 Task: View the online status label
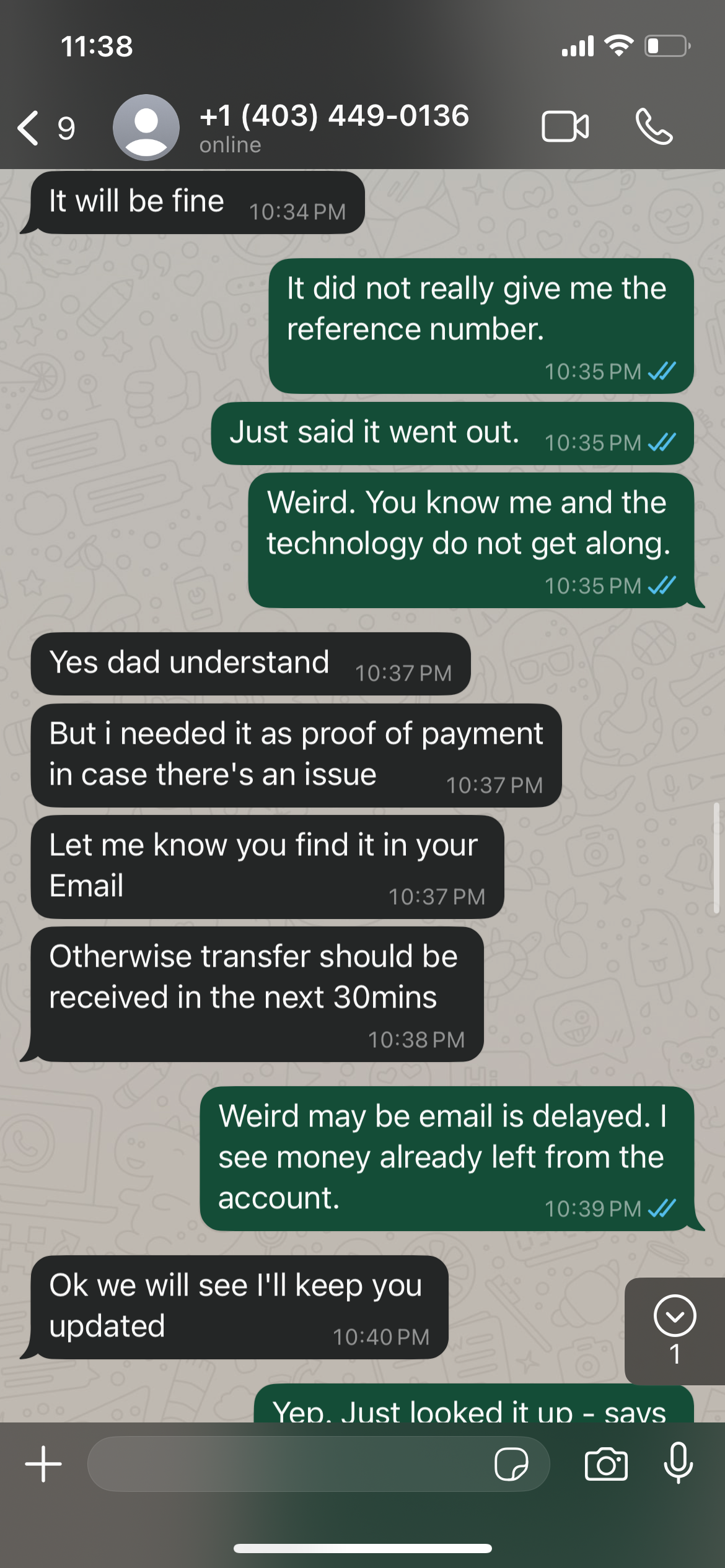pyautogui.click(x=230, y=146)
